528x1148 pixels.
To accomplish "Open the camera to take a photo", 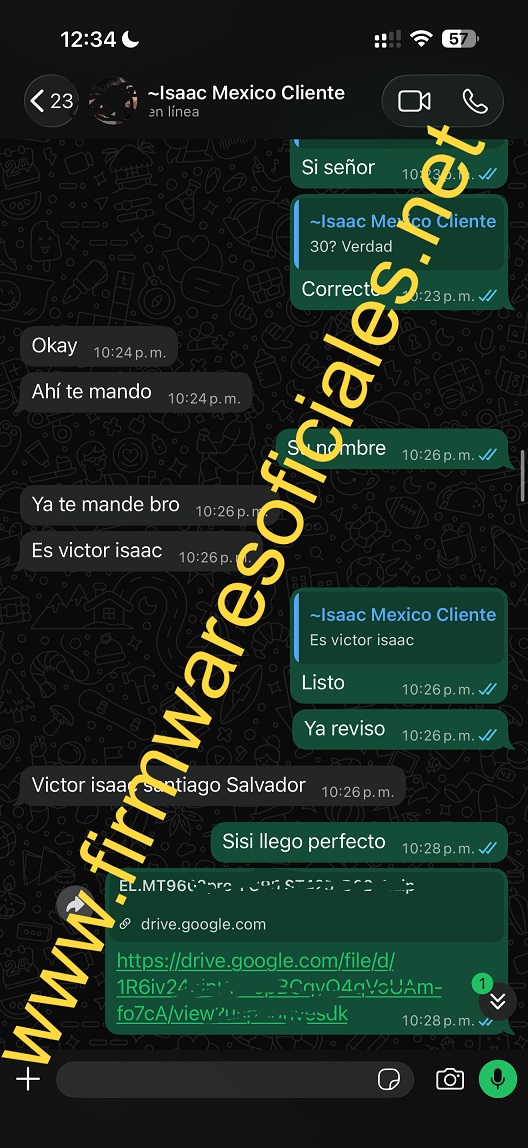I will click(450, 1078).
